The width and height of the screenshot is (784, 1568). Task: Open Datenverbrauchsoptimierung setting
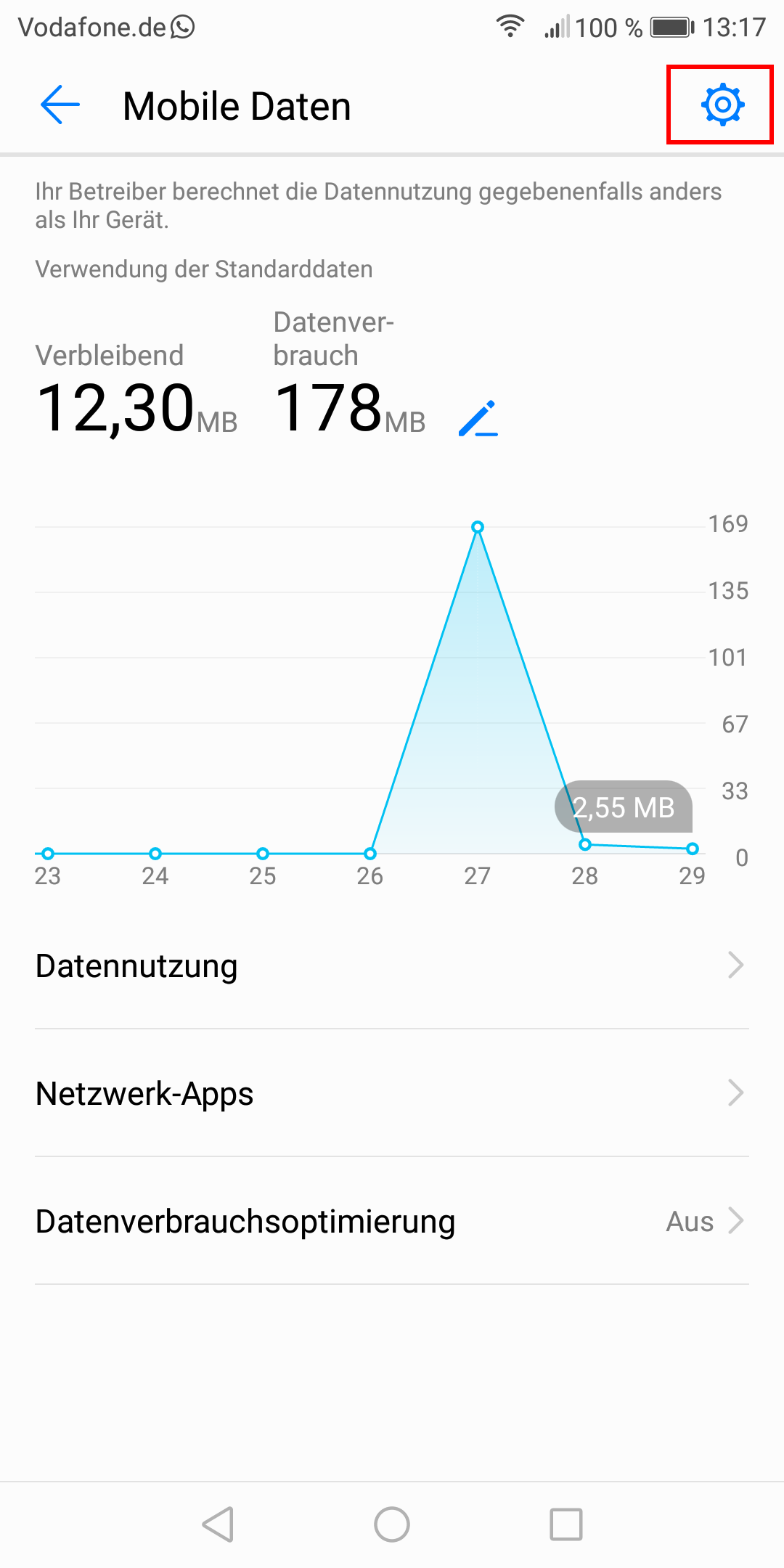click(392, 1221)
